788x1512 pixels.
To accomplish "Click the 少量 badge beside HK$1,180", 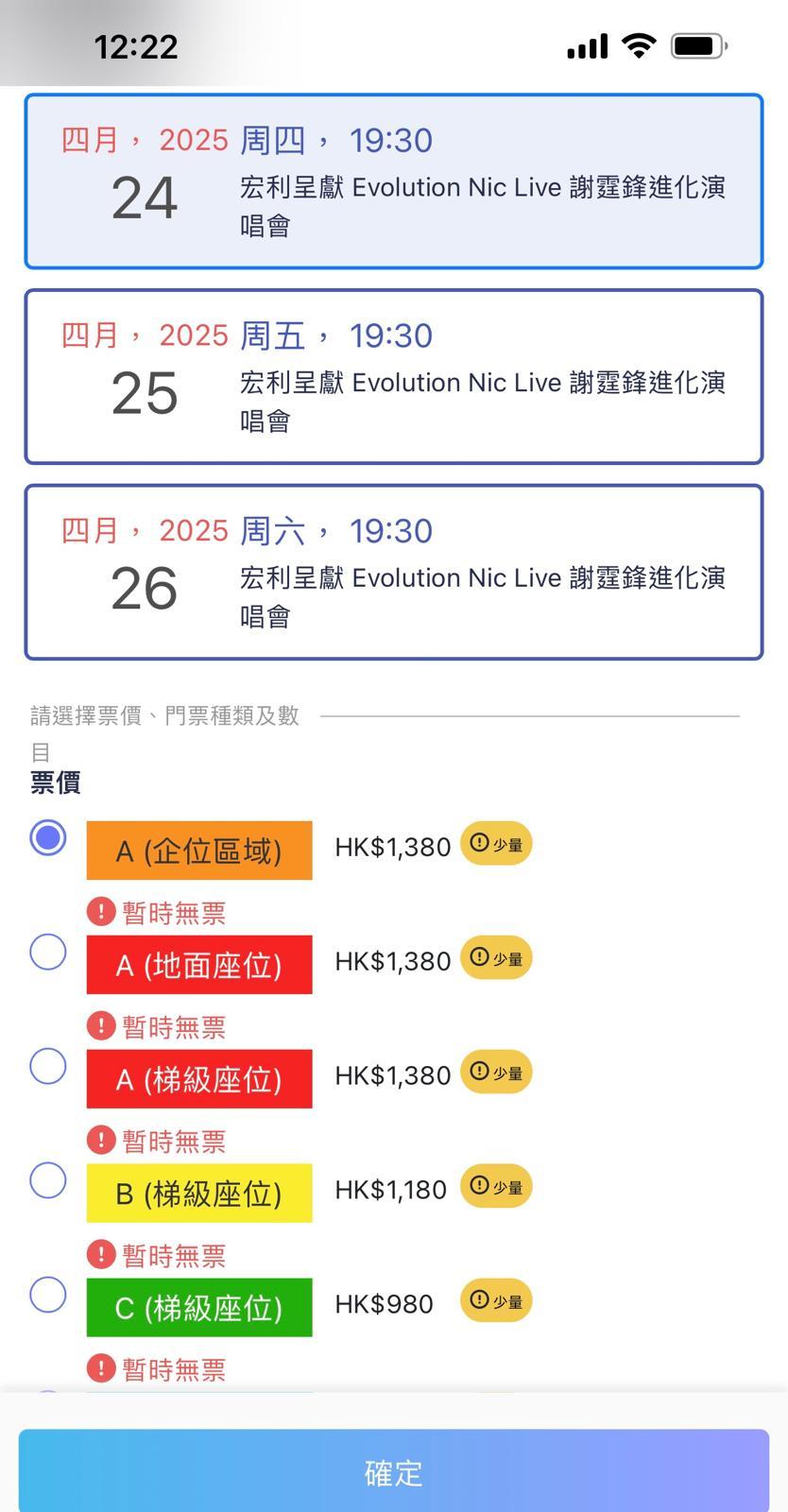I will pos(495,1186).
